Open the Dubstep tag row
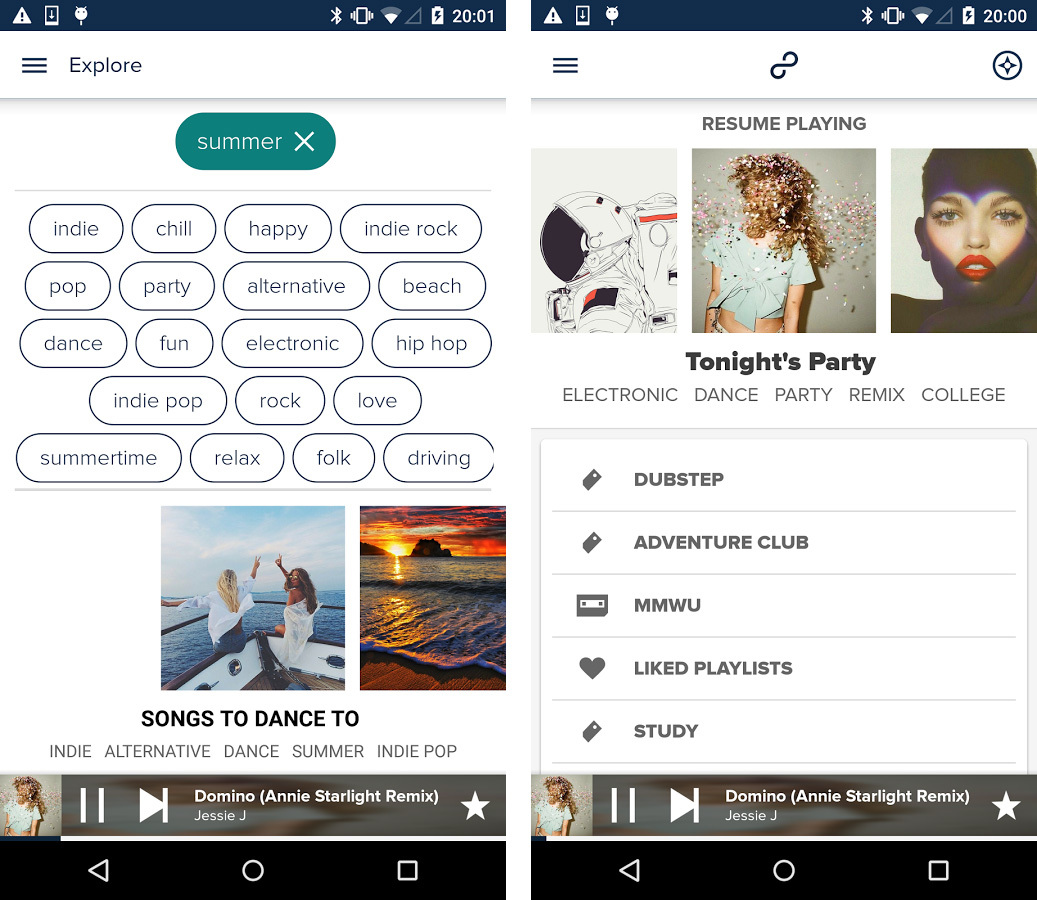Image resolution: width=1037 pixels, height=900 pixels. coord(783,480)
